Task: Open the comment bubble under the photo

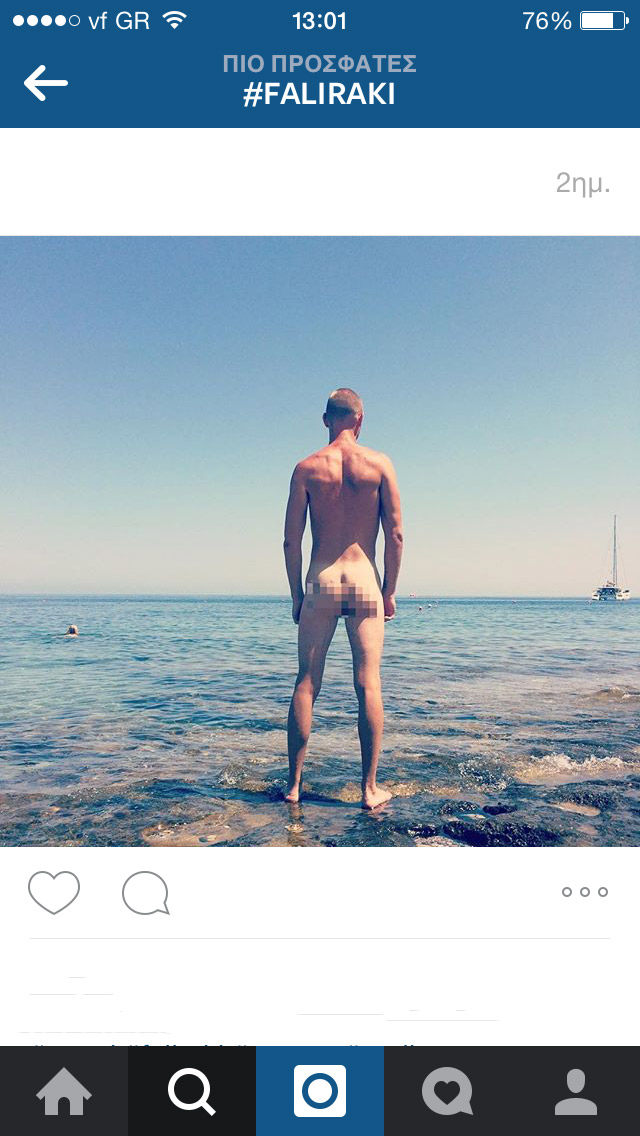Action: [146, 893]
